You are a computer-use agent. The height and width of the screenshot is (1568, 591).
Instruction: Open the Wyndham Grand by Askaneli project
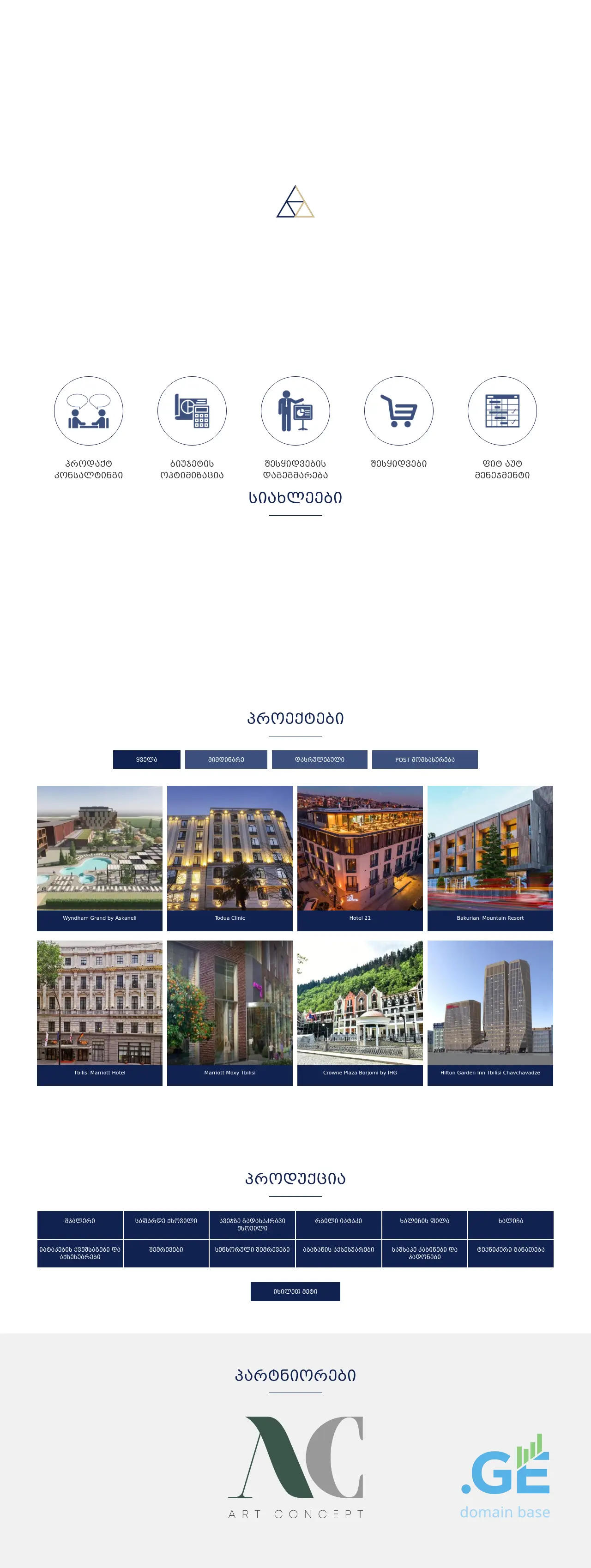tap(100, 858)
